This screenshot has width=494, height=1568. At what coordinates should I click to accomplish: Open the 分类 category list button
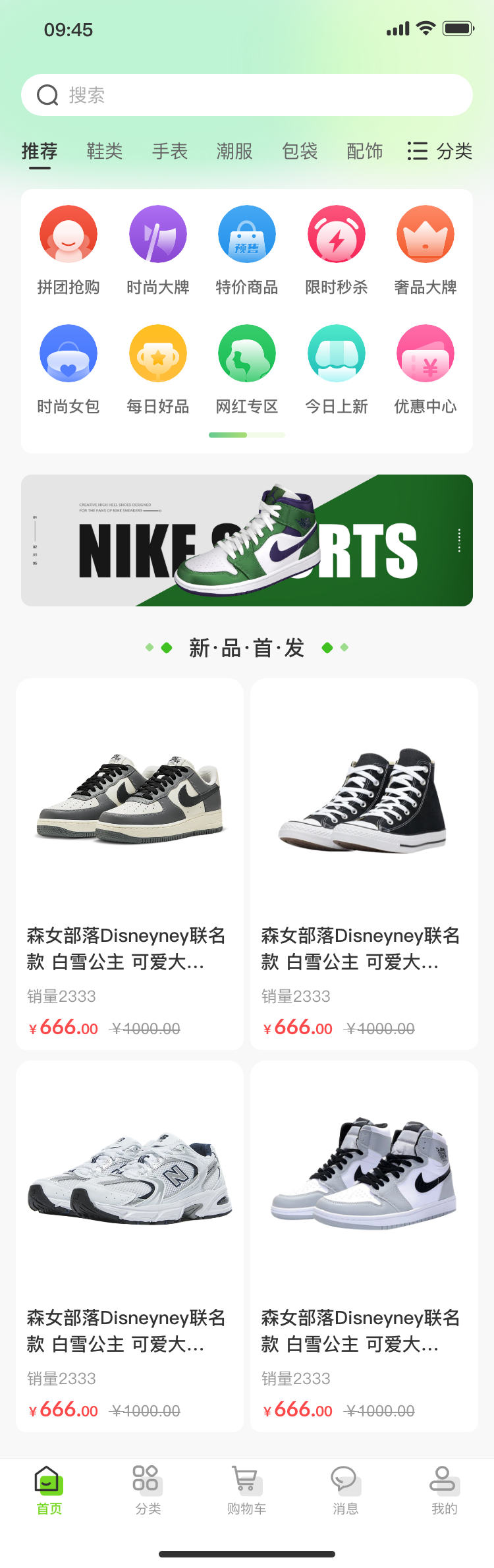(x=440, y=152)
